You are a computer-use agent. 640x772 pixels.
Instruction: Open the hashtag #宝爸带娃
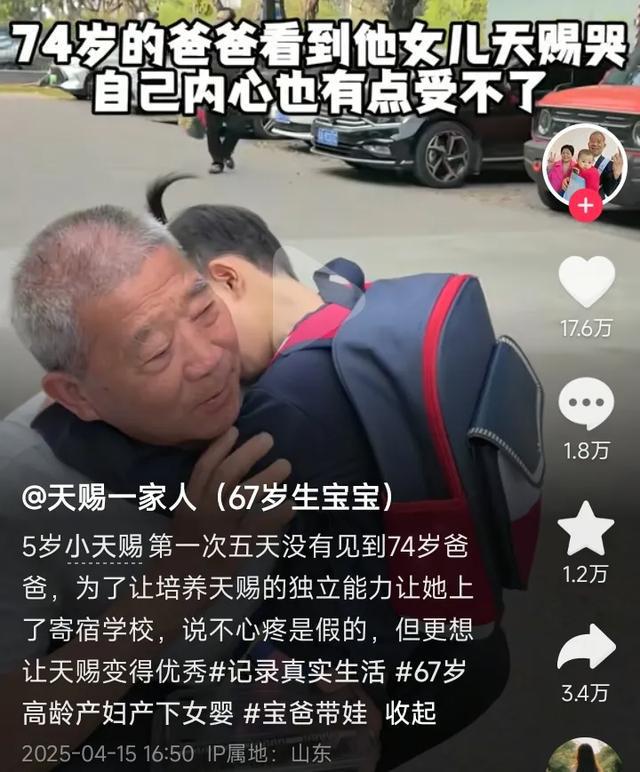point(303,713)
